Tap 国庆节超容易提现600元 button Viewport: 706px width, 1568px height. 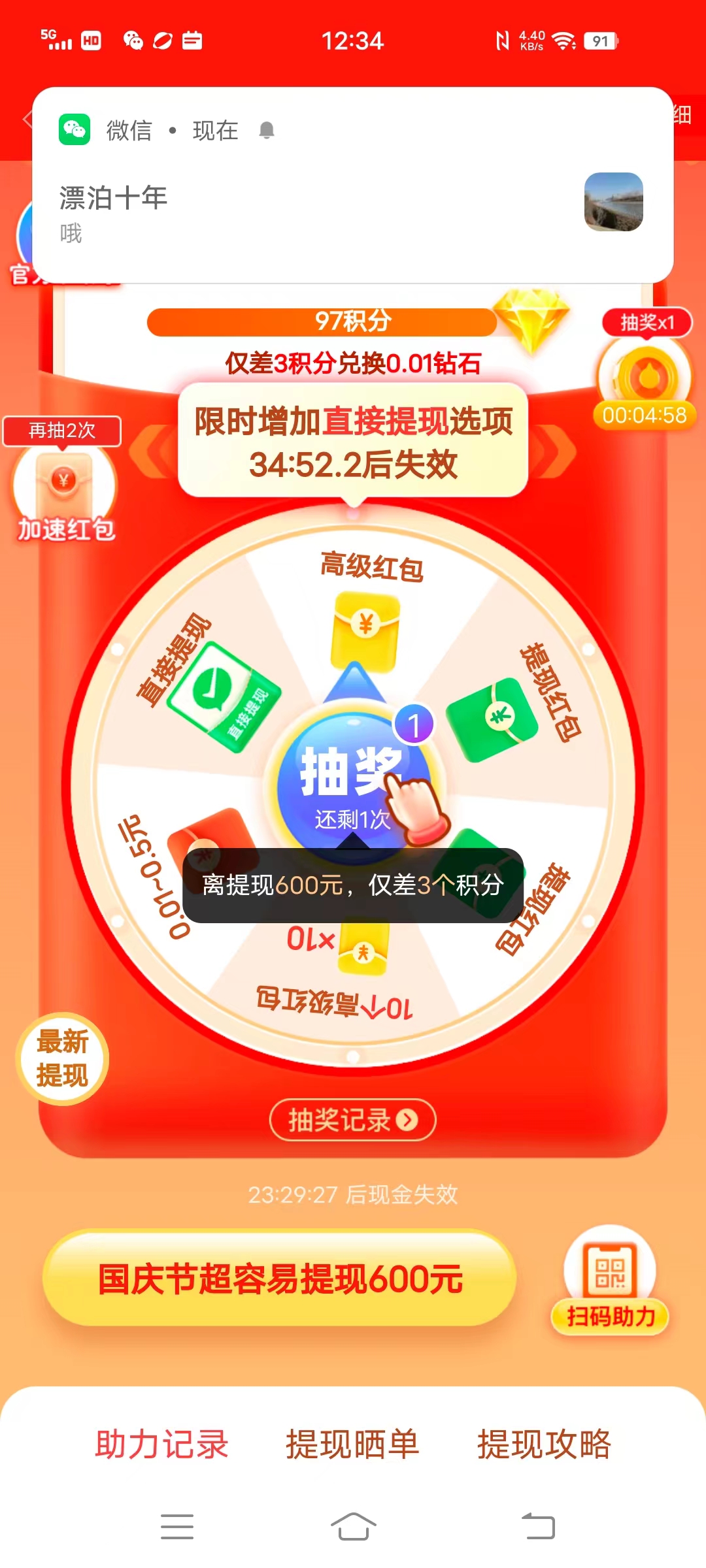[280, 1279]
